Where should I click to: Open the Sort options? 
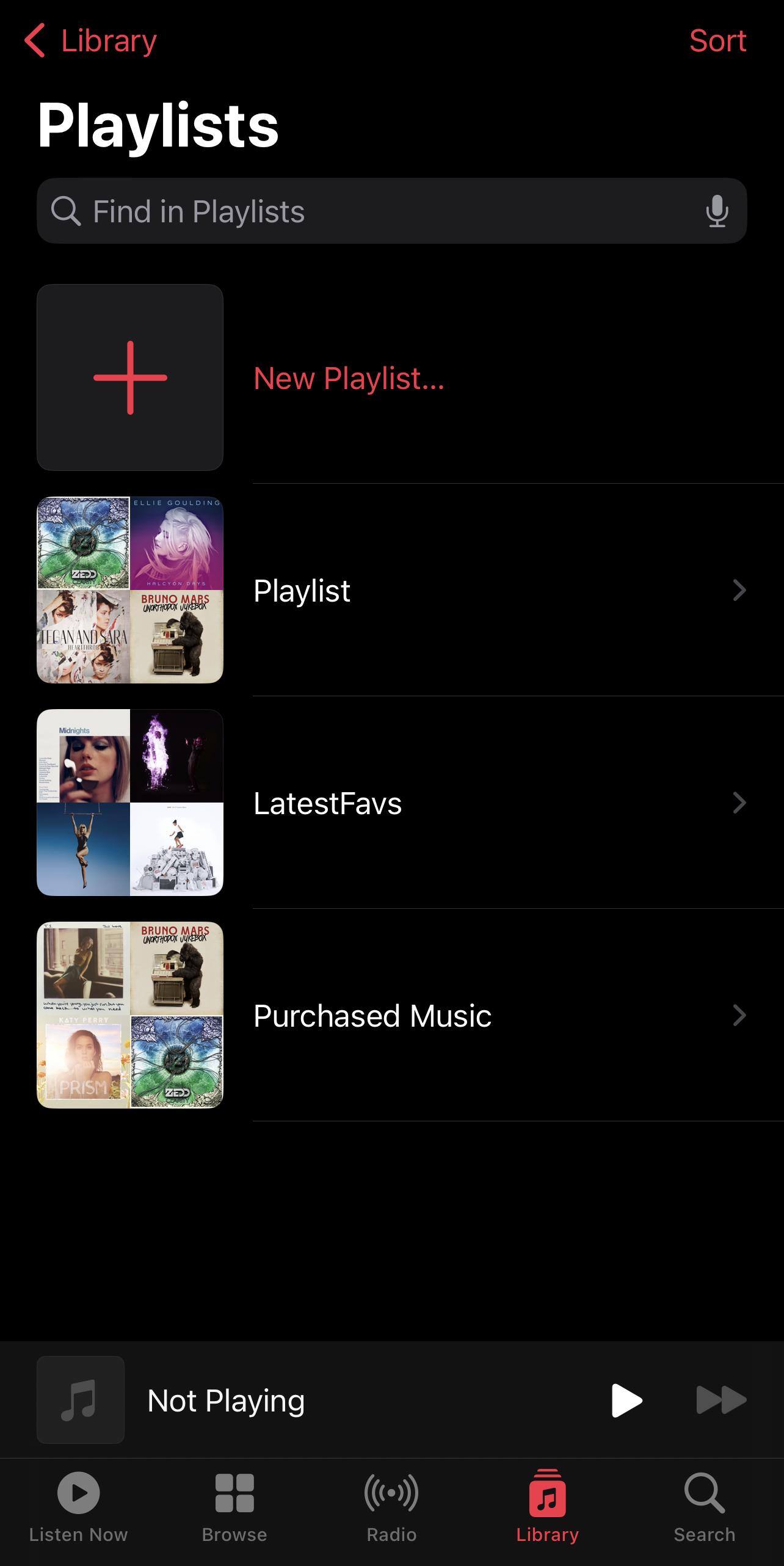click(x=717, y=41)
